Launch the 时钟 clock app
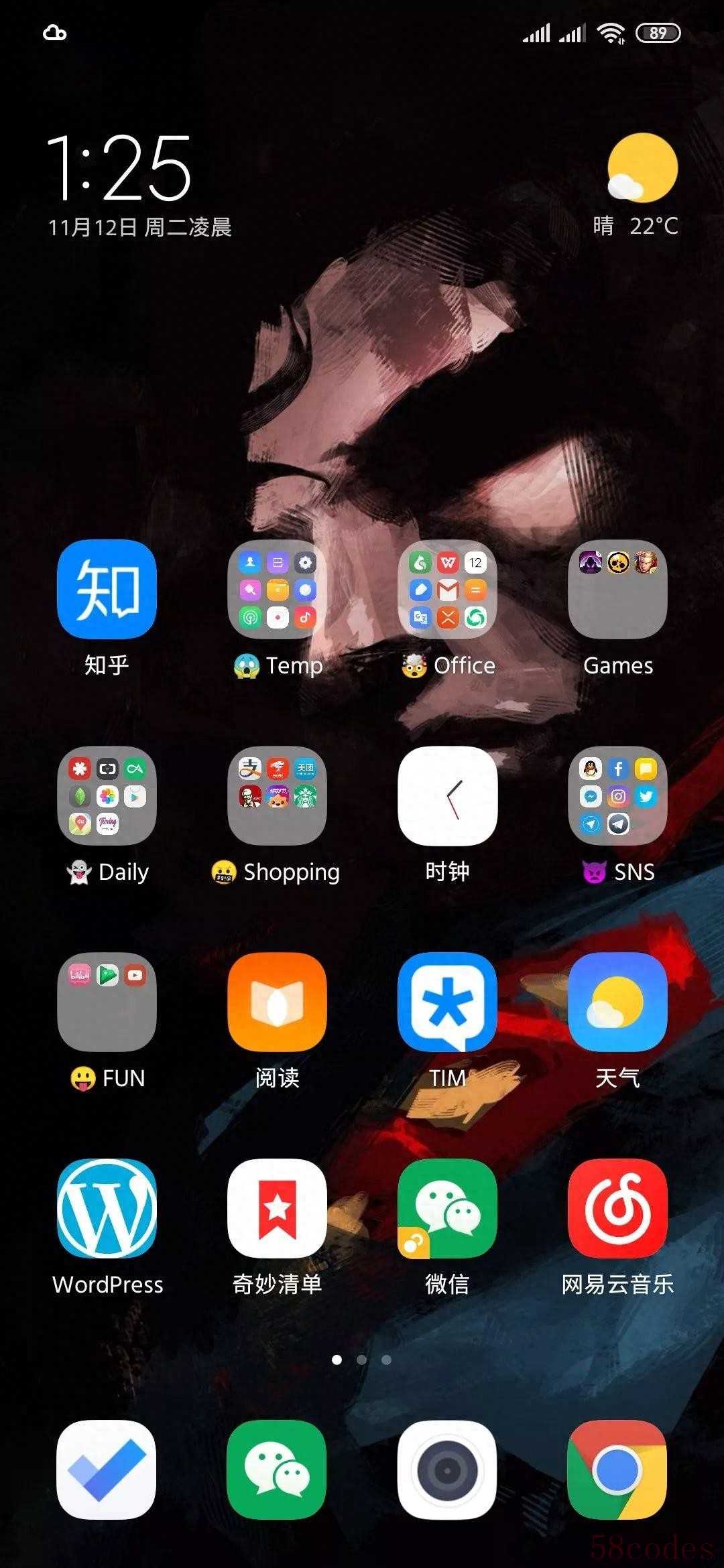Image resolution: width=724 pixels, height=1568 pixels. coord(447,795)
